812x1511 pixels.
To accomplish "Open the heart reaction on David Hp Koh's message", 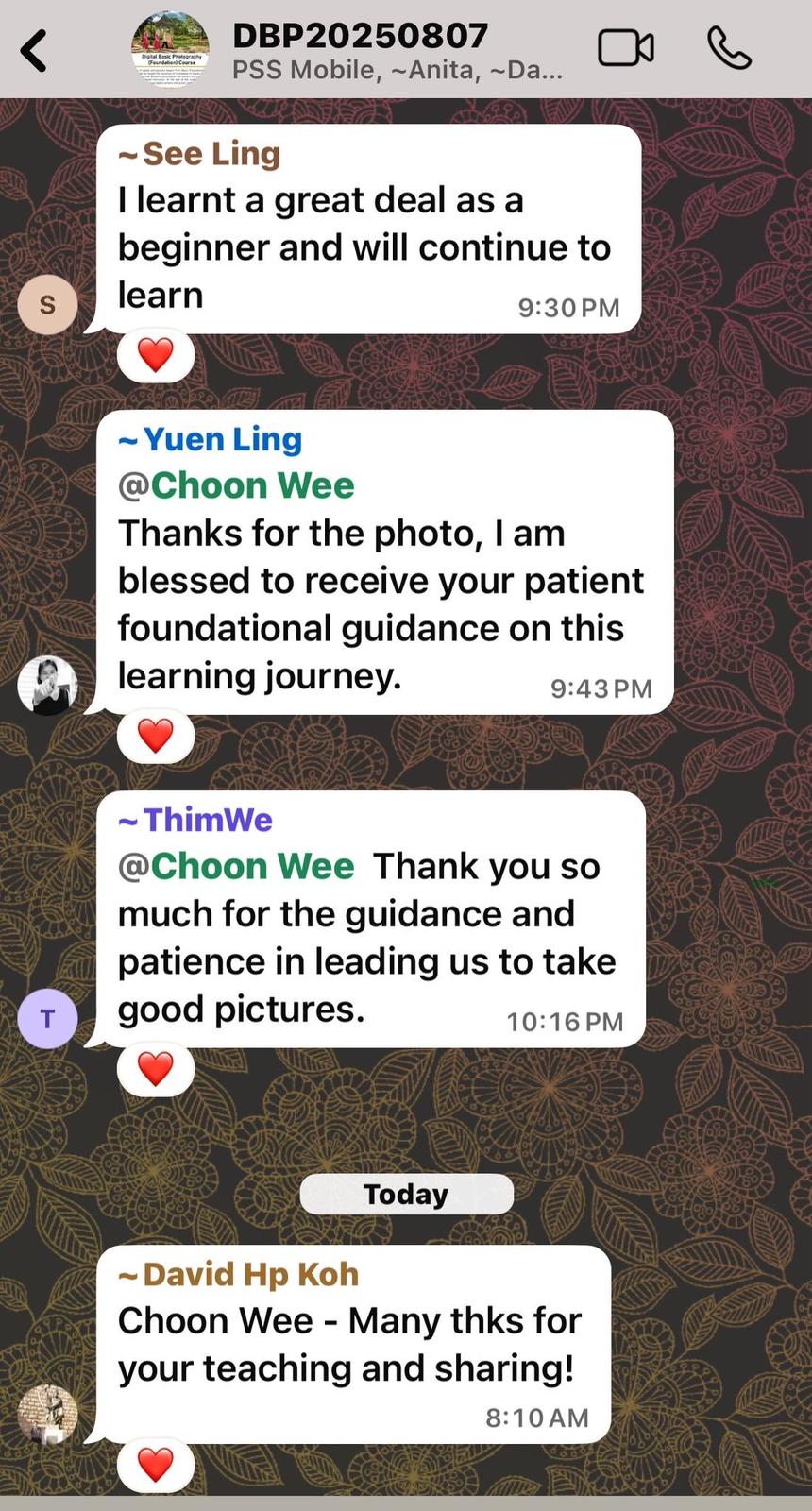I will (x=156, y=1465).
